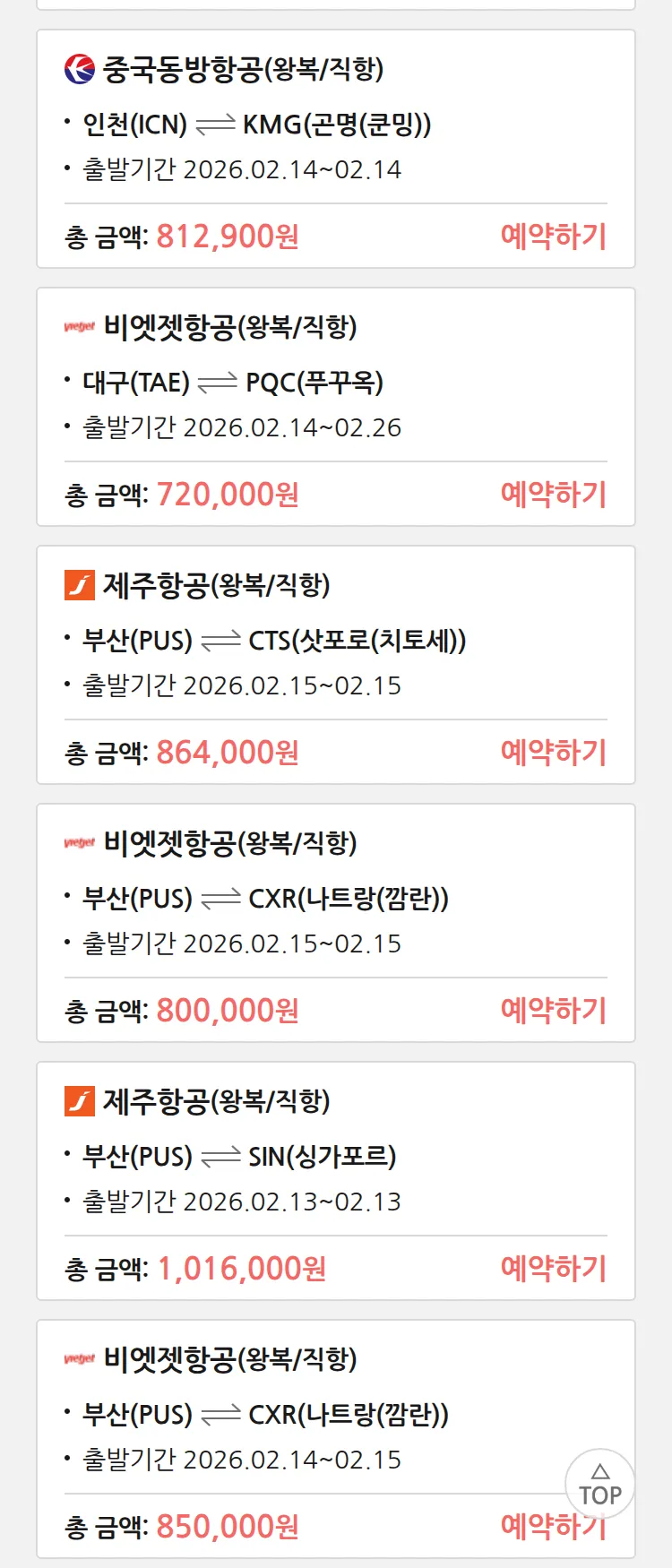Tap 예약하기 for the 부산–삿포로 제주항공 flight
Image resolution: width=672 pixels, height=1568 pixels.
pos(553,753)
